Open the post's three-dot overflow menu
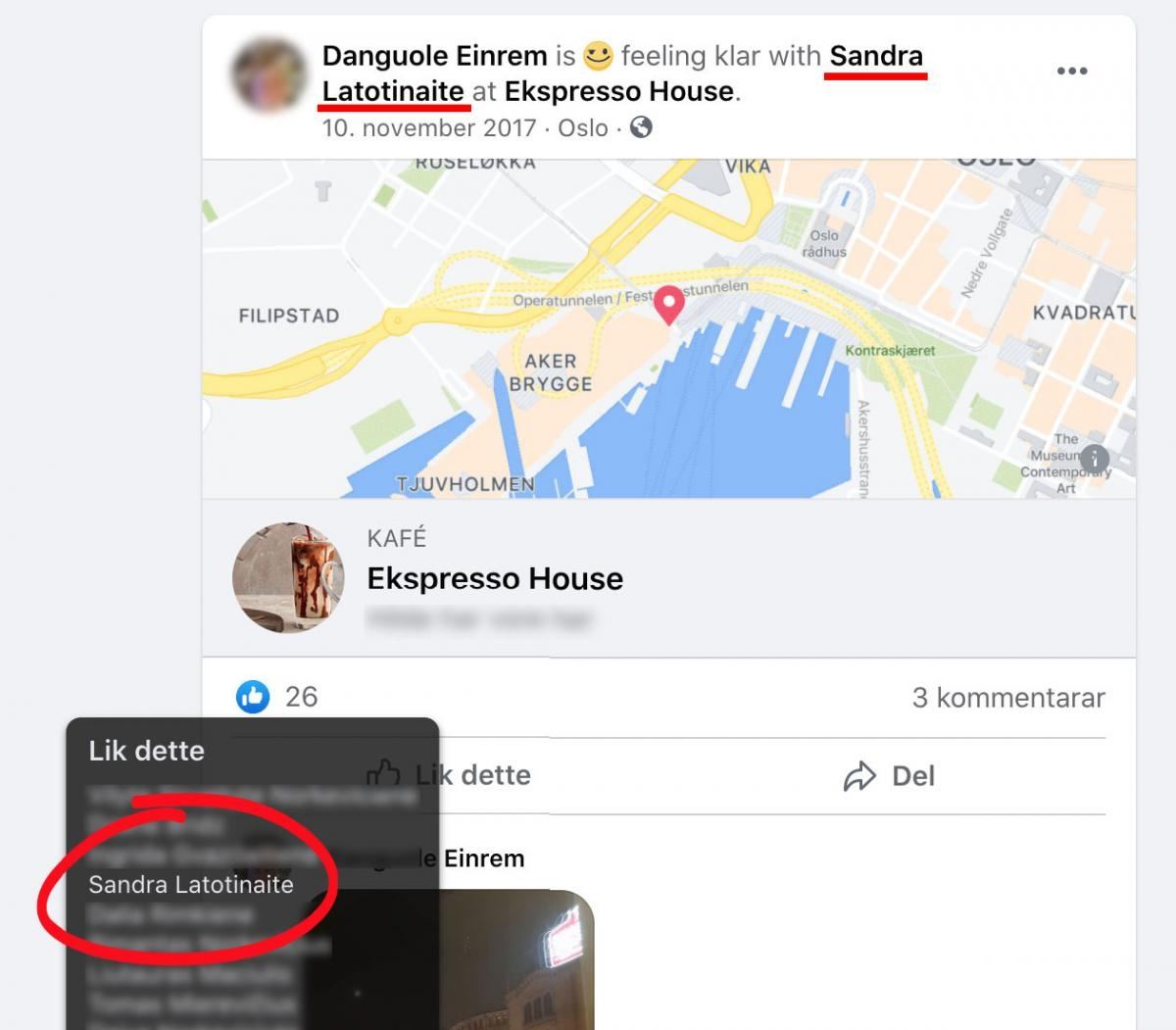 tap(1071, 71)
